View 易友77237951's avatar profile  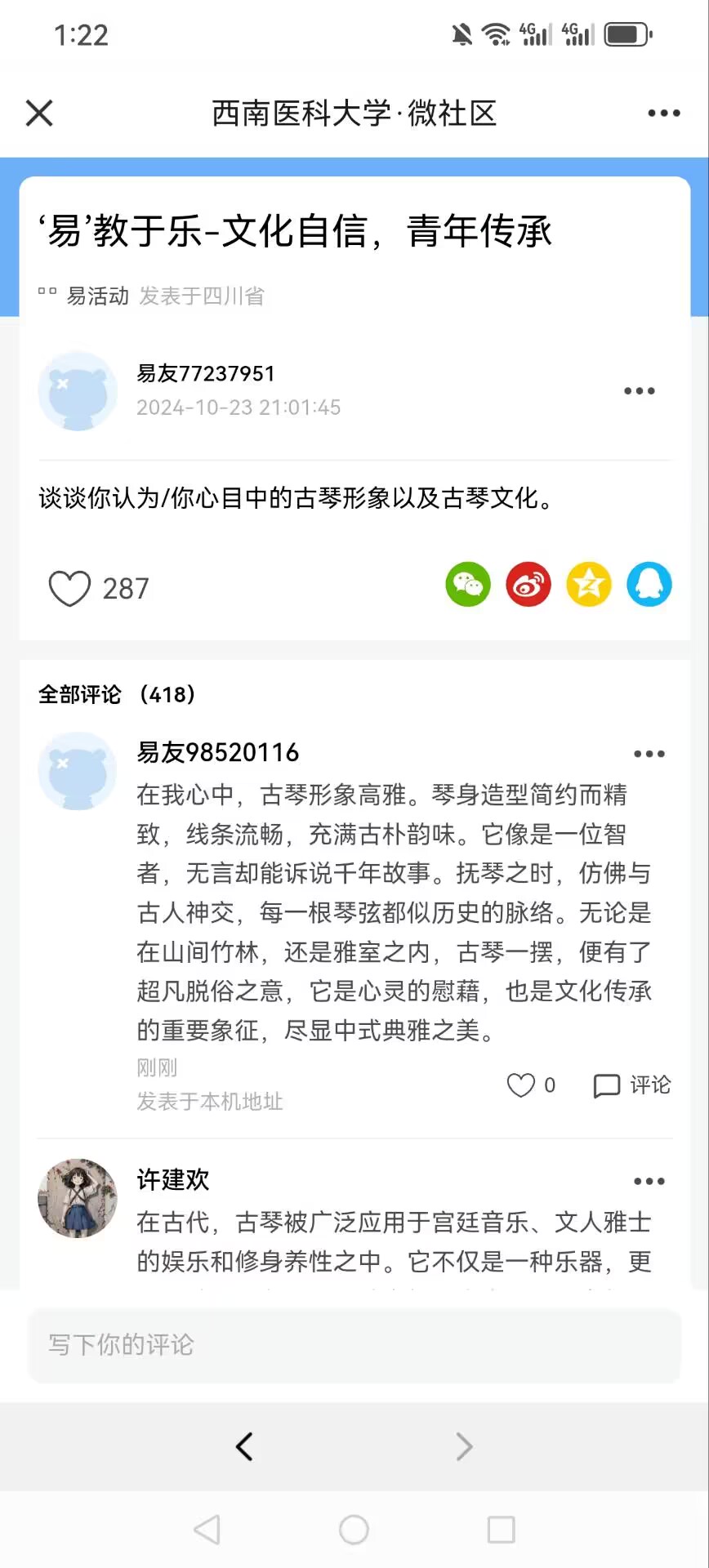point(78,391)
